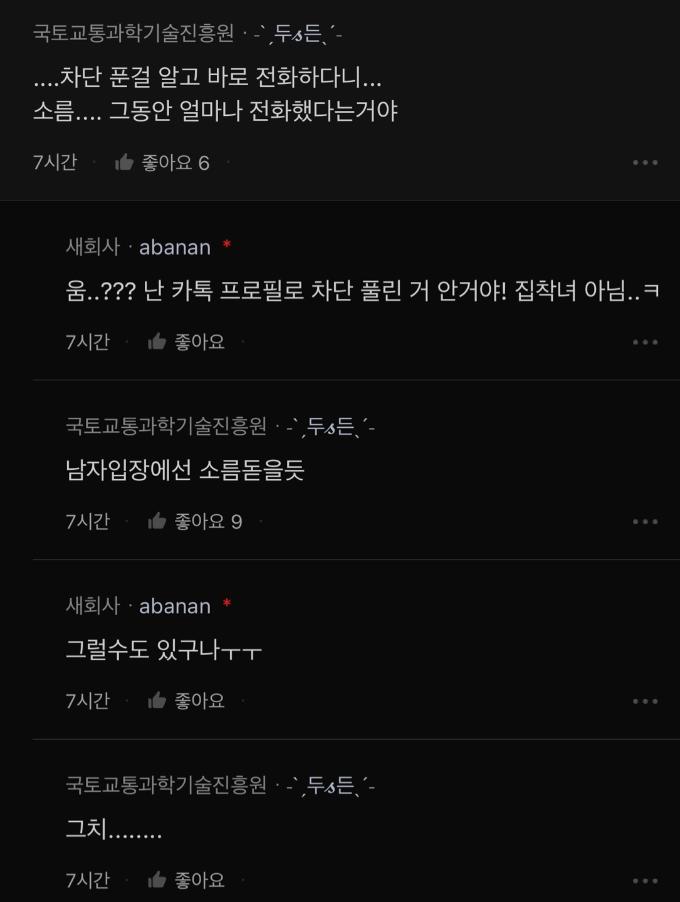680x902 pixels.
Task: Open options menu for abanan's 카톡 프로필 reply
Action: (x=645, y=342)
